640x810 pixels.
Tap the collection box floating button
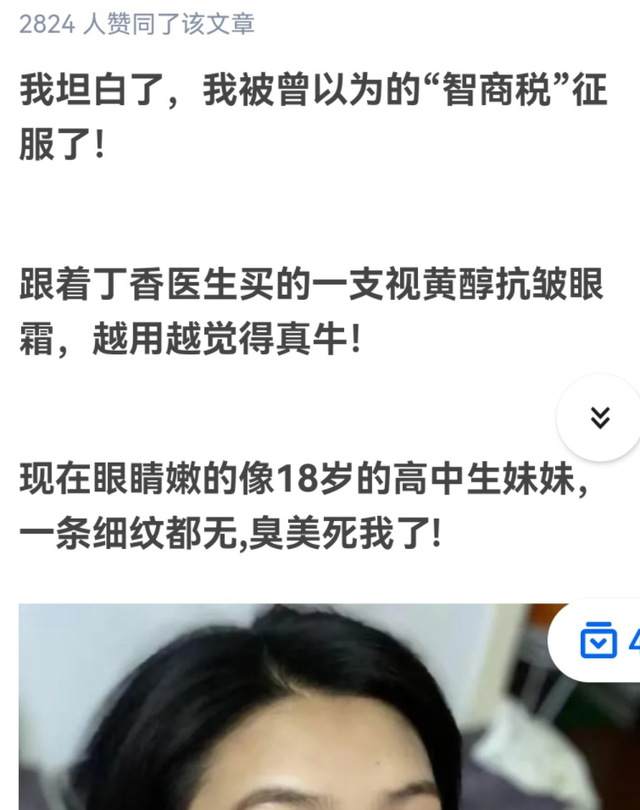point(601,640)
